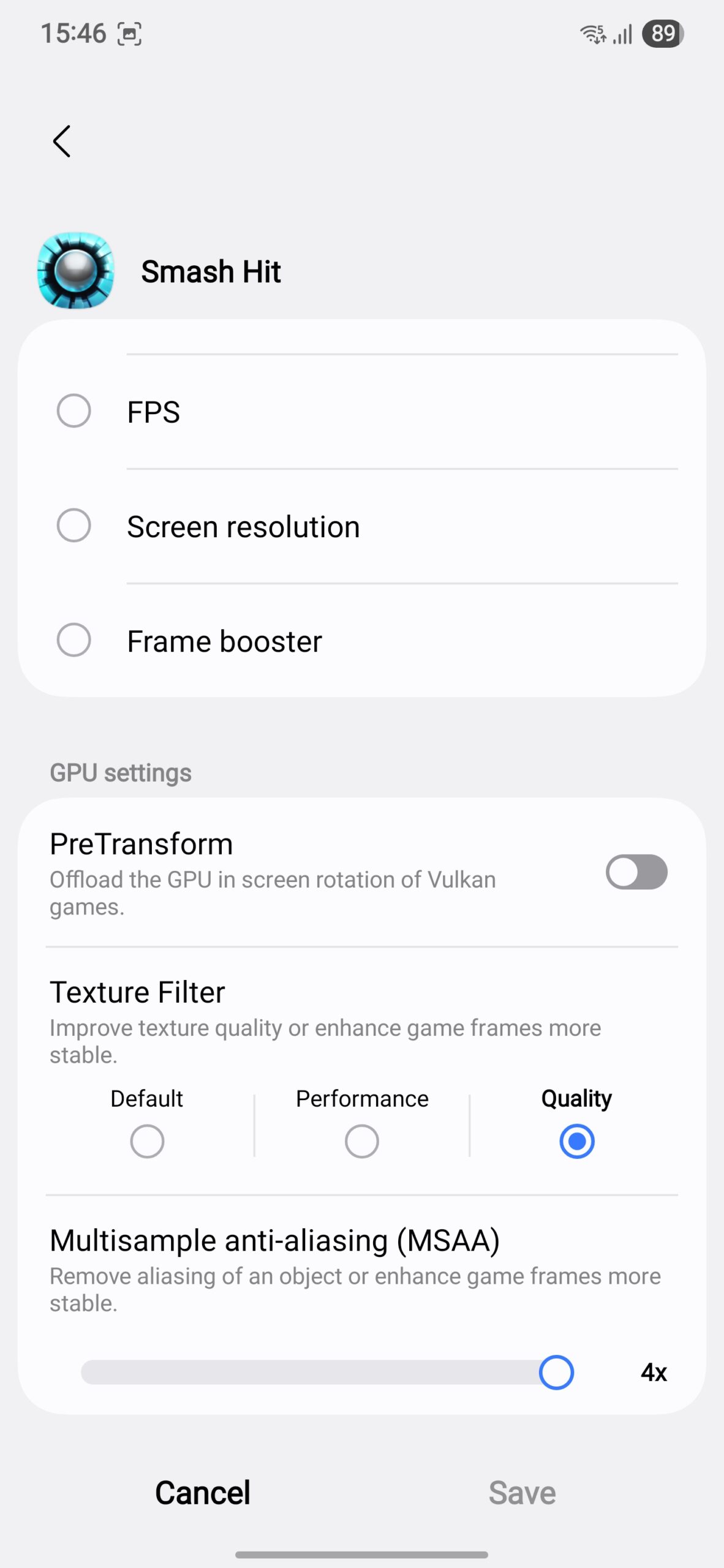Select the FPS radio option
Screen dimensions: 724x1568
click(74, 410)
